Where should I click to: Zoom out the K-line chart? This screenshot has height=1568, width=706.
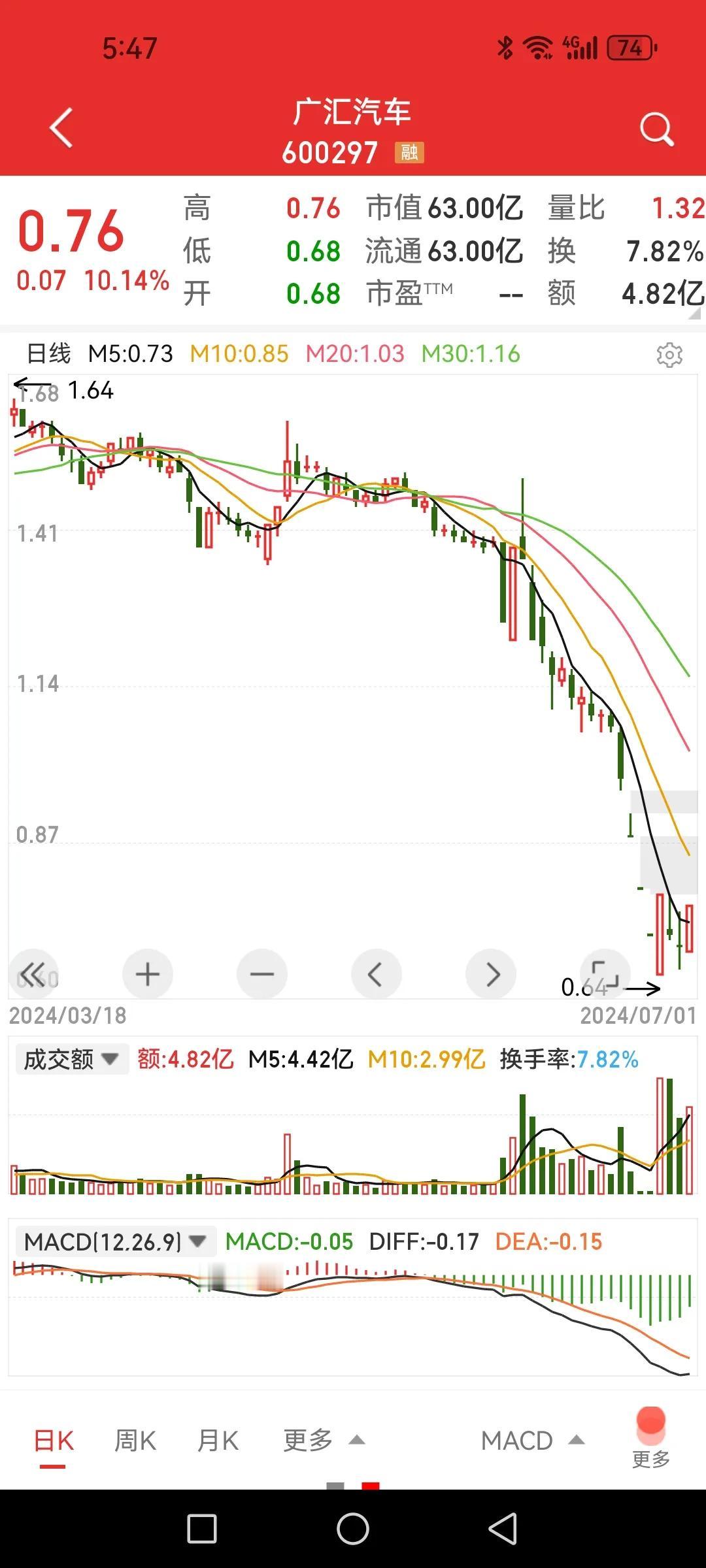(262, 973)
